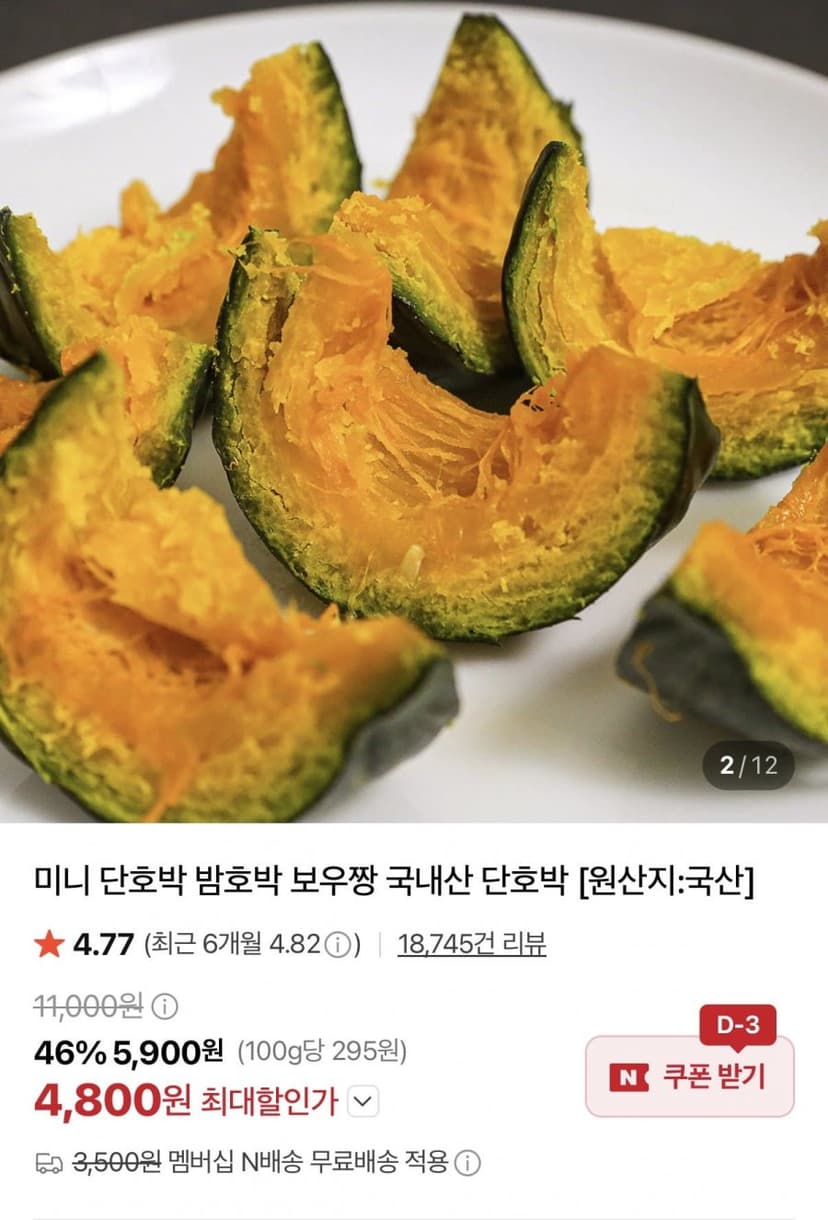The image size is (828, 1220).
Task: Open the pumpkin product photo
Action: [414, 411]
